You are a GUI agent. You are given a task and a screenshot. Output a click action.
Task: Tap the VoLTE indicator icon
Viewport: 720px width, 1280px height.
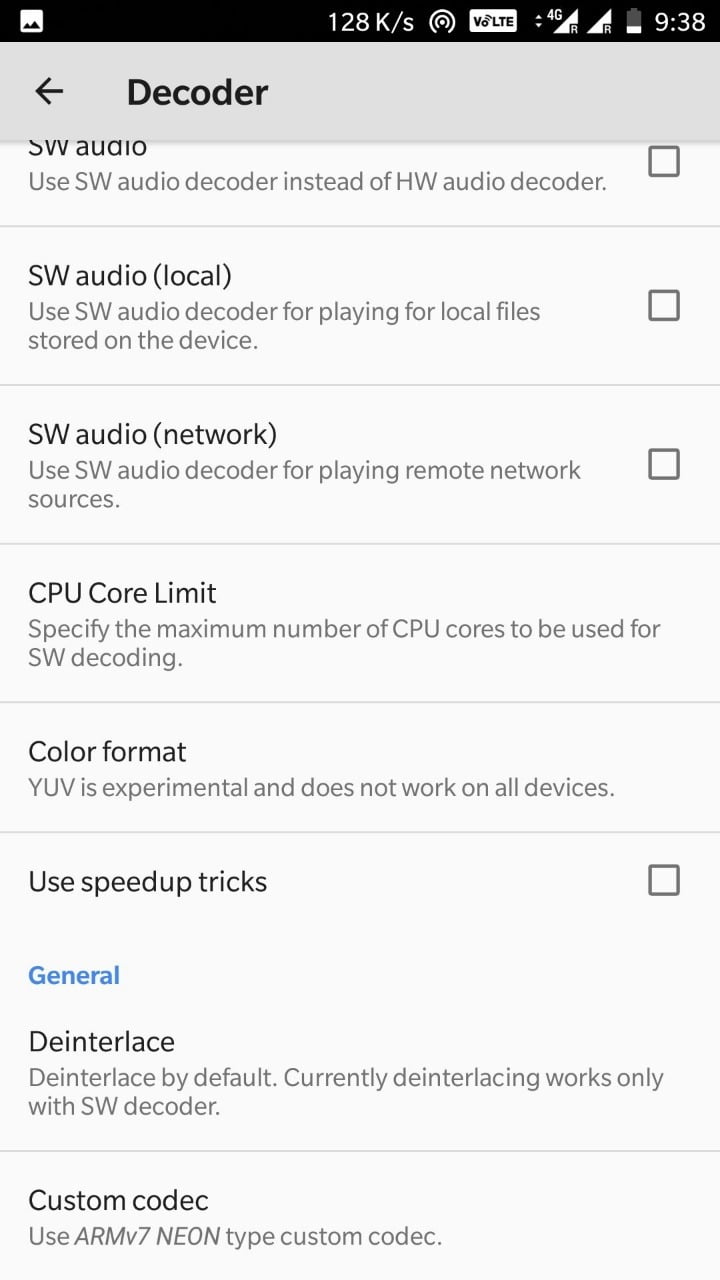point(493,19)
